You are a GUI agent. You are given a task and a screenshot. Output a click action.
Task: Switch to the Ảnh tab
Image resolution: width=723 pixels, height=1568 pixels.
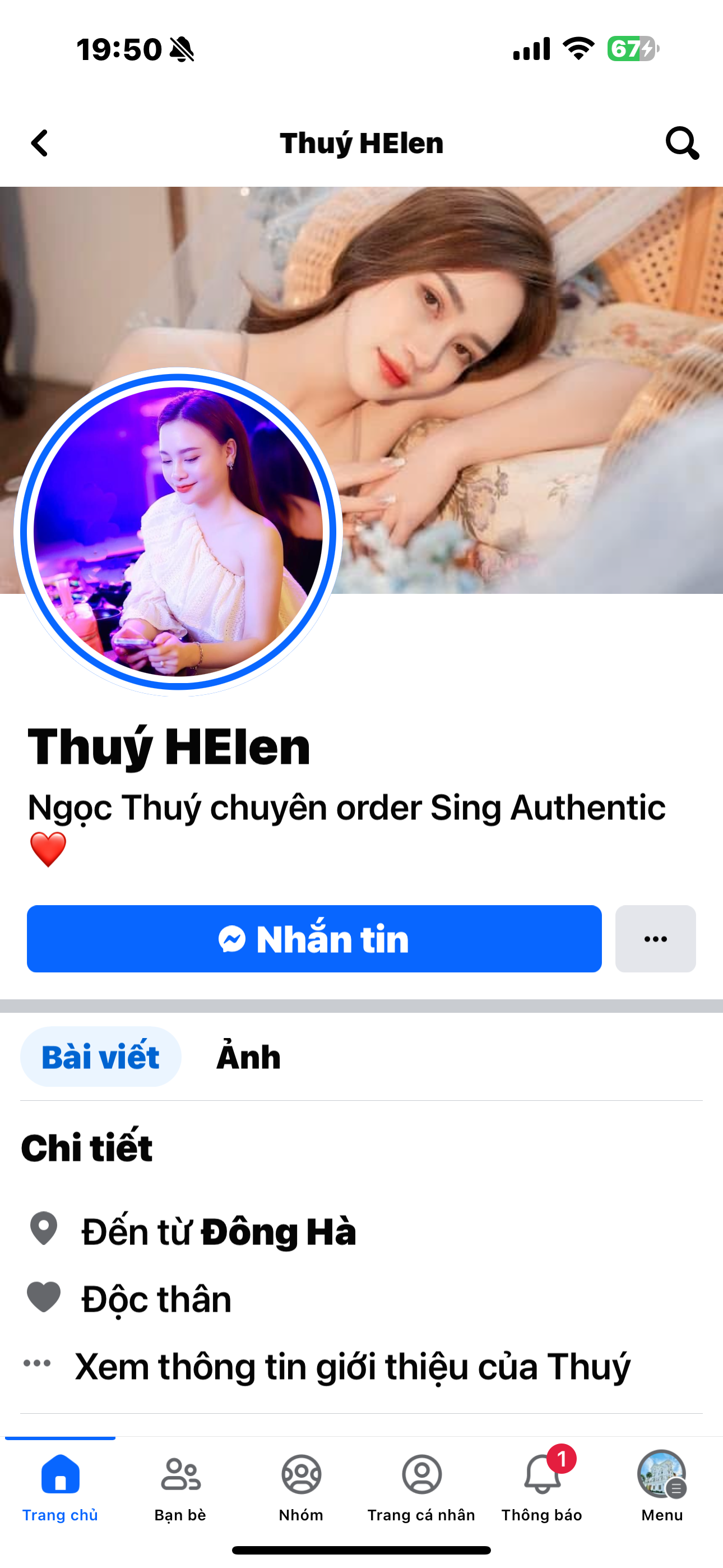[248, 1057]
